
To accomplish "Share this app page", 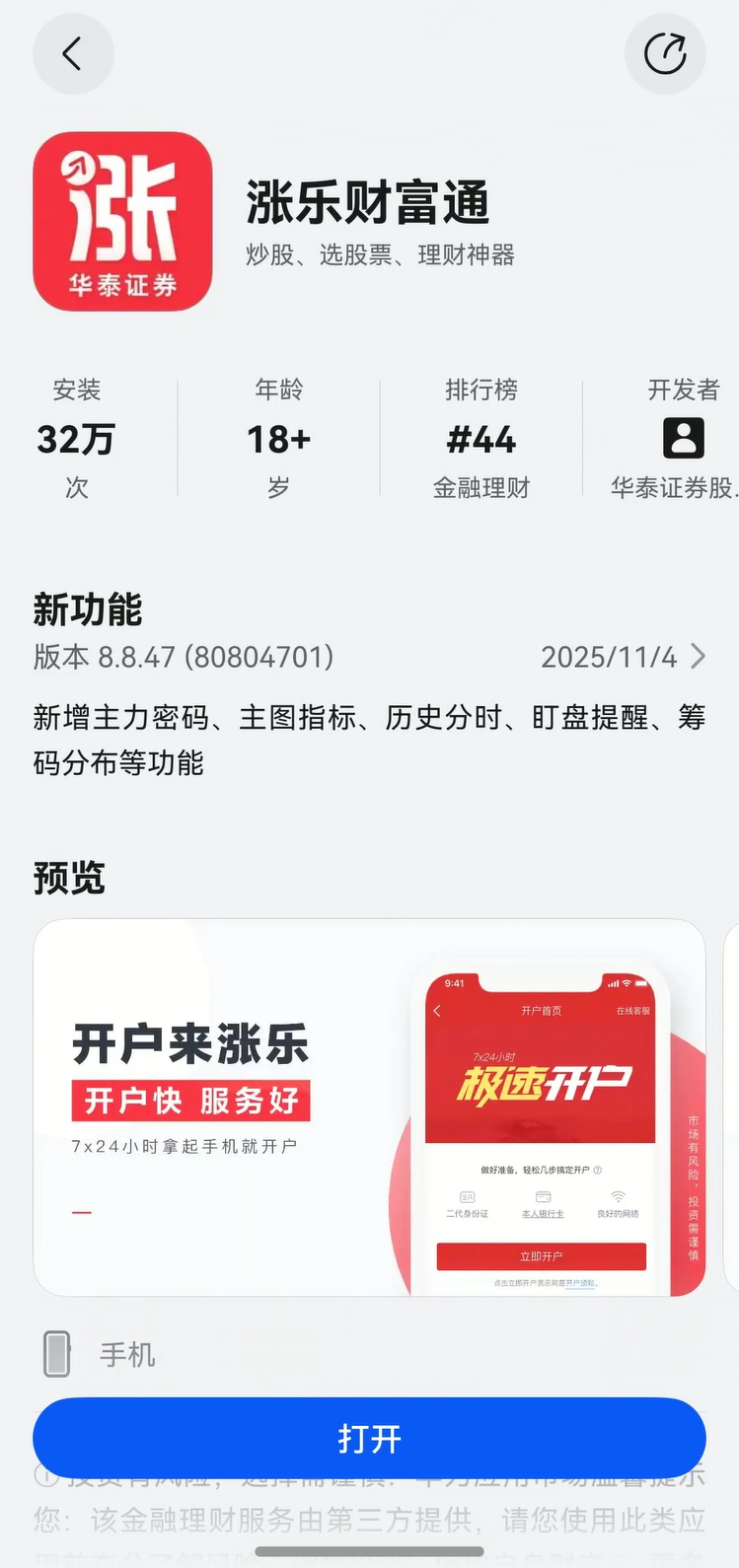I will click(x=665, y=54).
